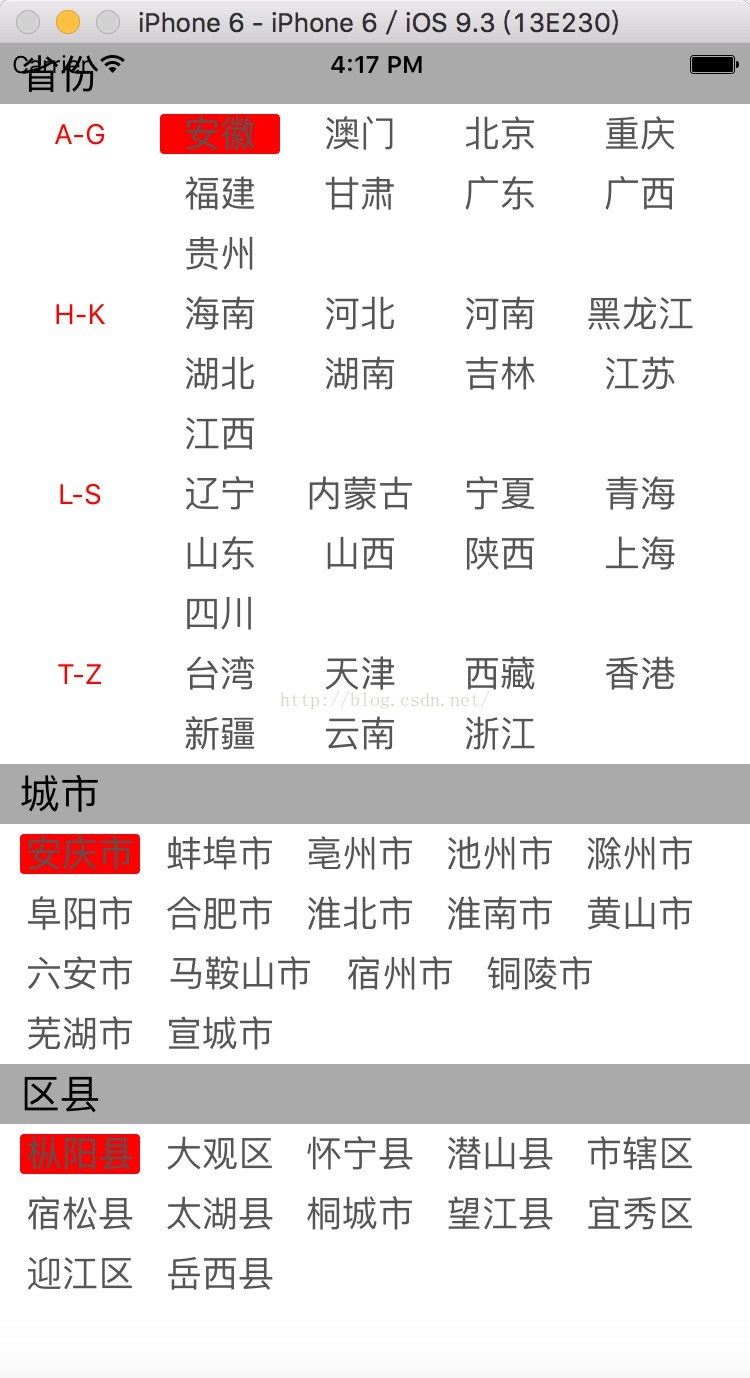
Task: Choose 广东 from the province list
Action: [x=500, y=194]
